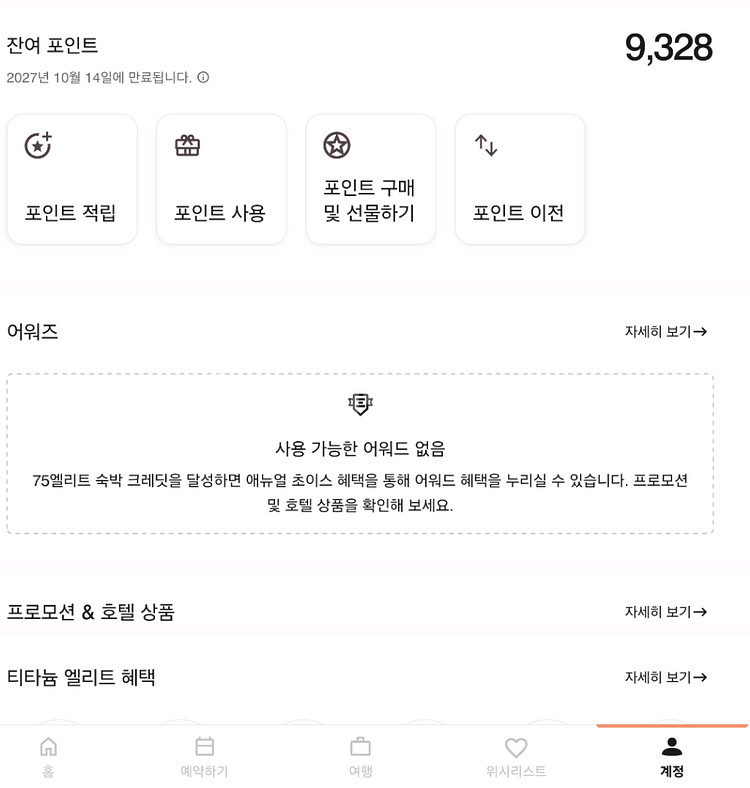The image size is (750, 788).
Task: Select the heart icon for 위시리스트
Action: (516, 745)
